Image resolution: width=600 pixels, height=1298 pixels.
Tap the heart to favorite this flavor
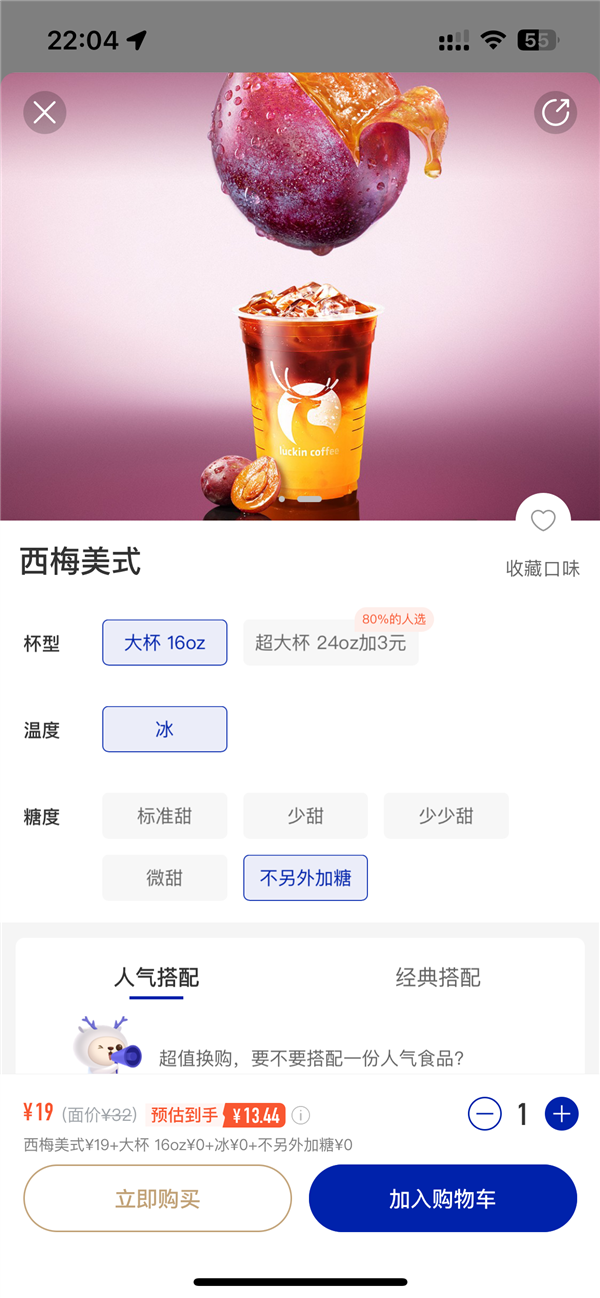pyautogui.click(x=543, y=520)
